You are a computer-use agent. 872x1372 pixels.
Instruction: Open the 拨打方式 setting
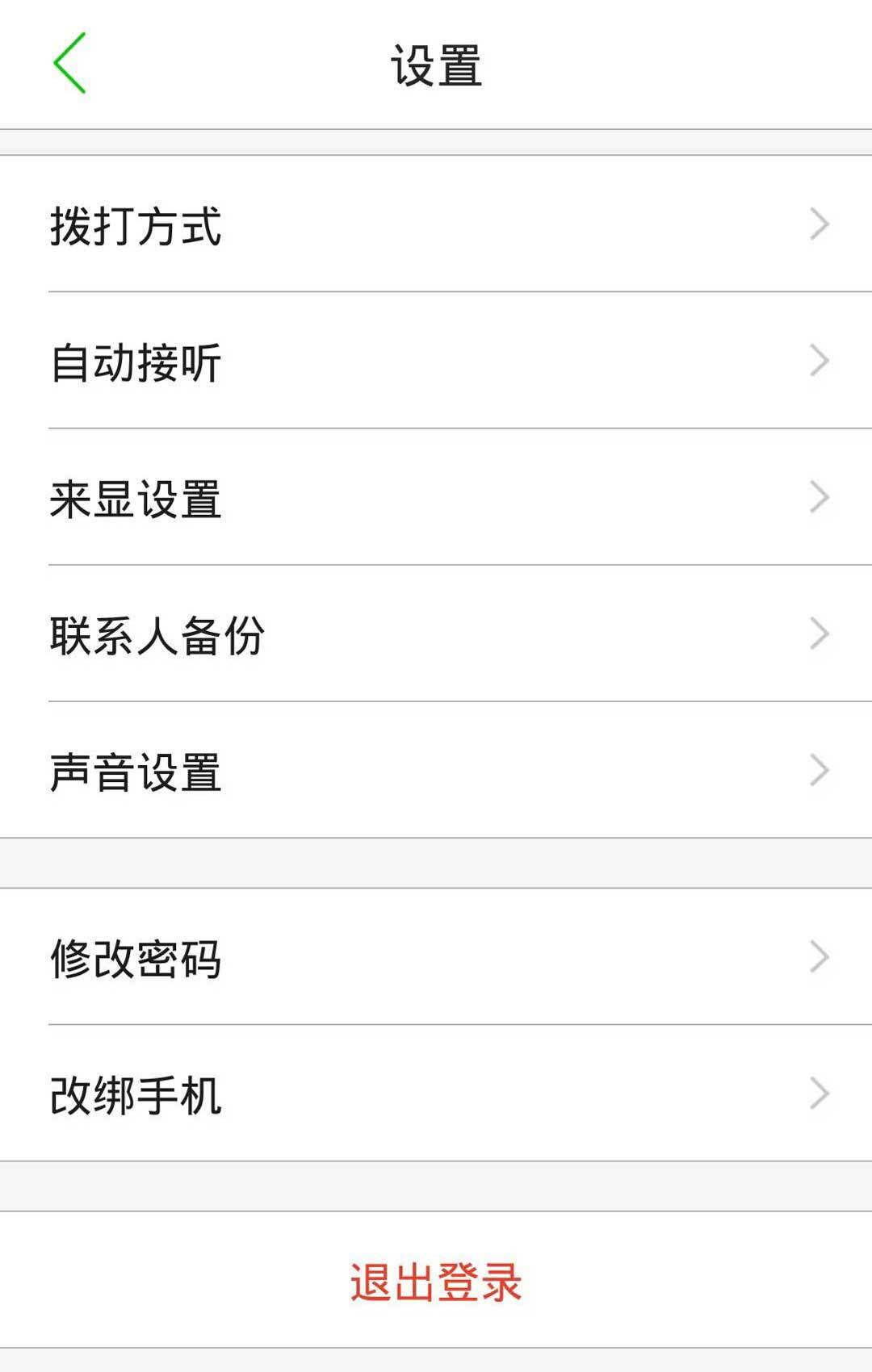point(436,224)
